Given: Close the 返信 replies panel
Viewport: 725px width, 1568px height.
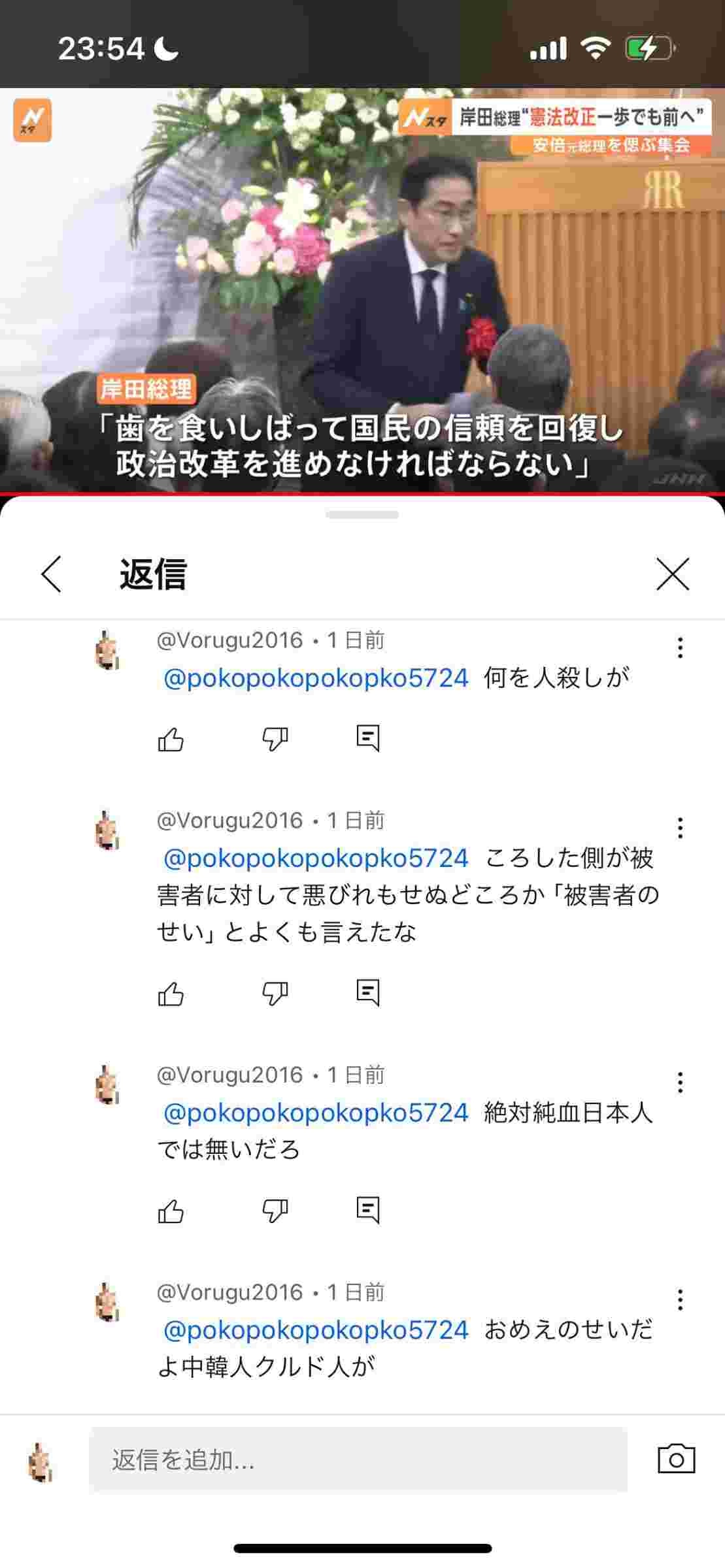Looking at the screenshot, I should 673,574.
